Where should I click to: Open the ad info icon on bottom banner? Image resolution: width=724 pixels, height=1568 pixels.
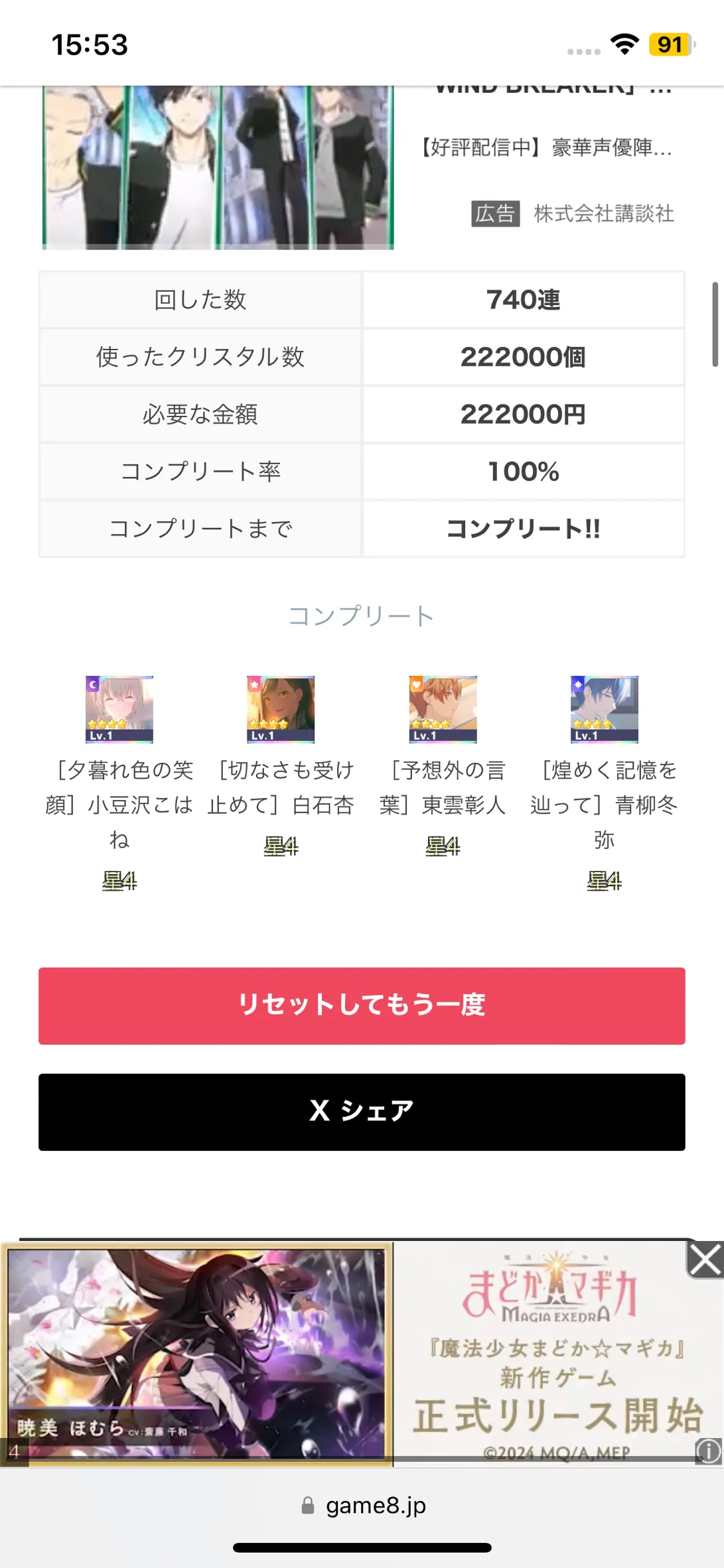click(x=708, y=1452)
